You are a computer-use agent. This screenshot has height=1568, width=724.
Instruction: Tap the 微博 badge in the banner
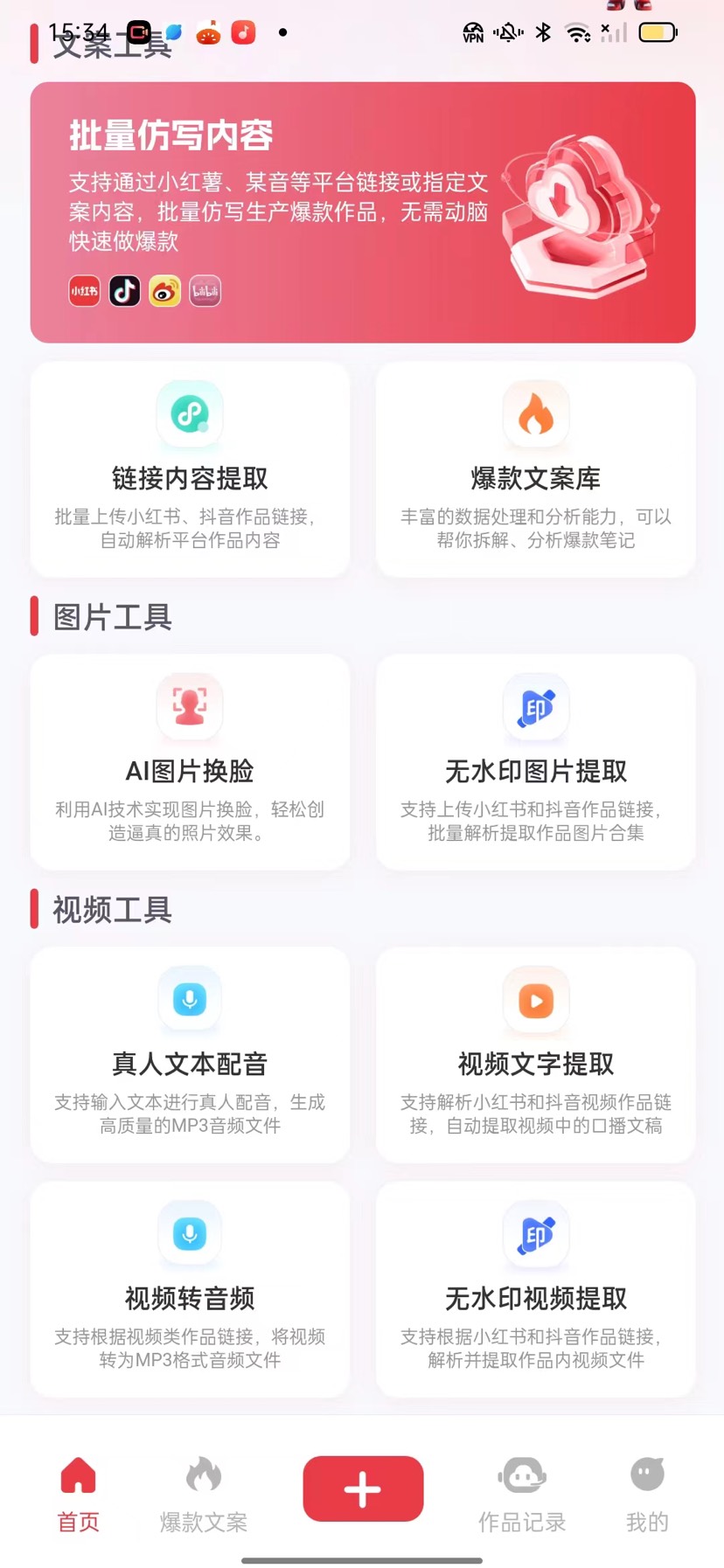tap(164, 290)
